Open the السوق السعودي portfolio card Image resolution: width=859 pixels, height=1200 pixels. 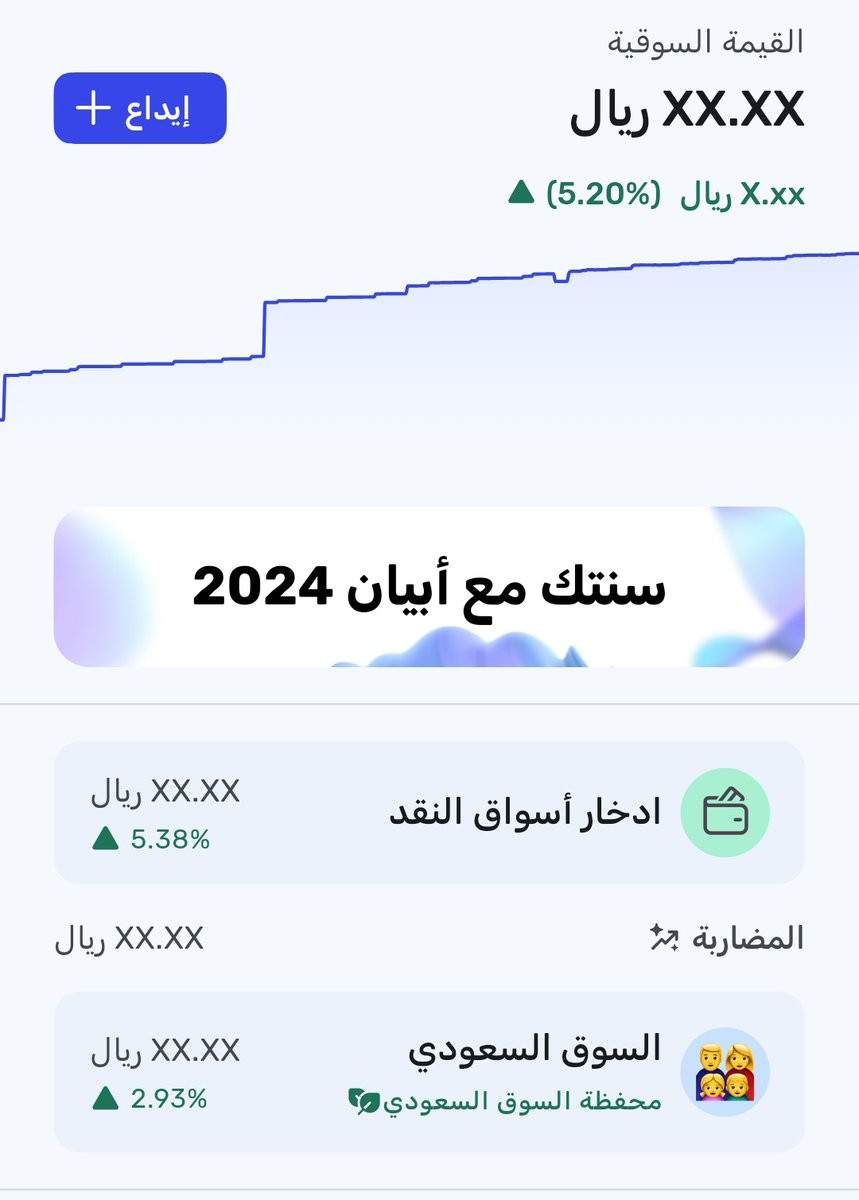coord(429,1071)
